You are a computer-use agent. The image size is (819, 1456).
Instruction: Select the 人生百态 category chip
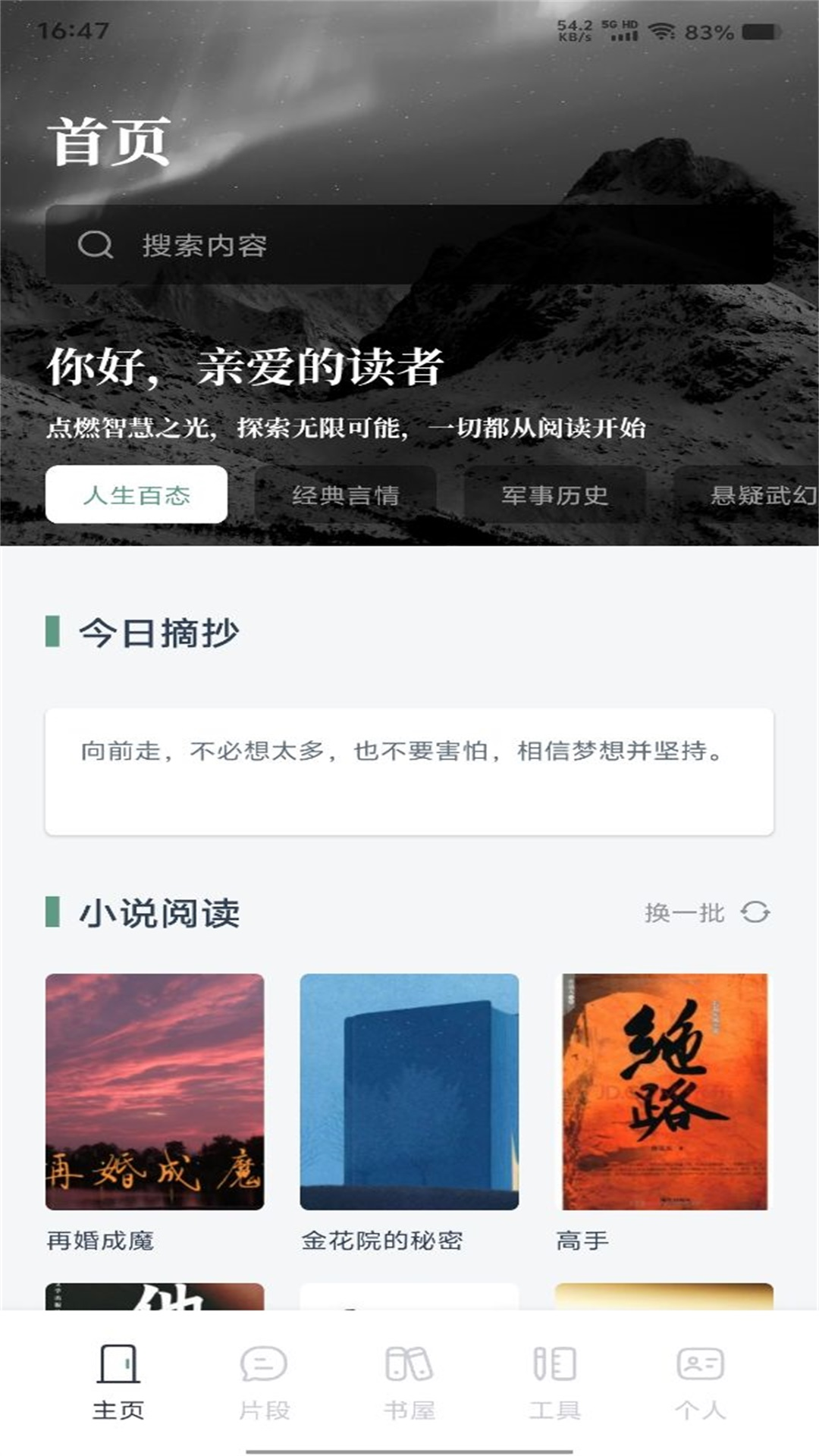click(137, 494)
